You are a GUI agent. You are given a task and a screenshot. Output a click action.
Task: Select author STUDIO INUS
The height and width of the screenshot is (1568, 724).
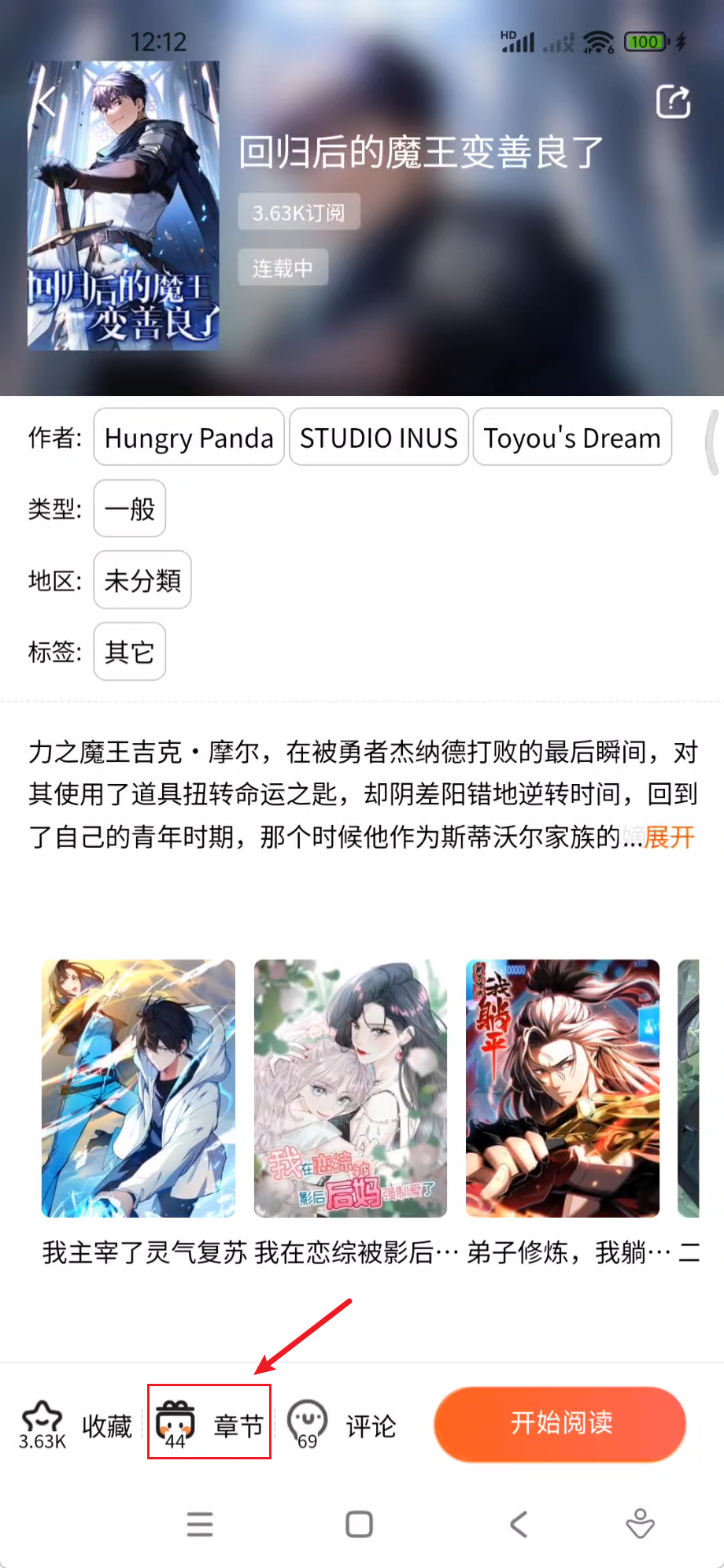(379, 438)
